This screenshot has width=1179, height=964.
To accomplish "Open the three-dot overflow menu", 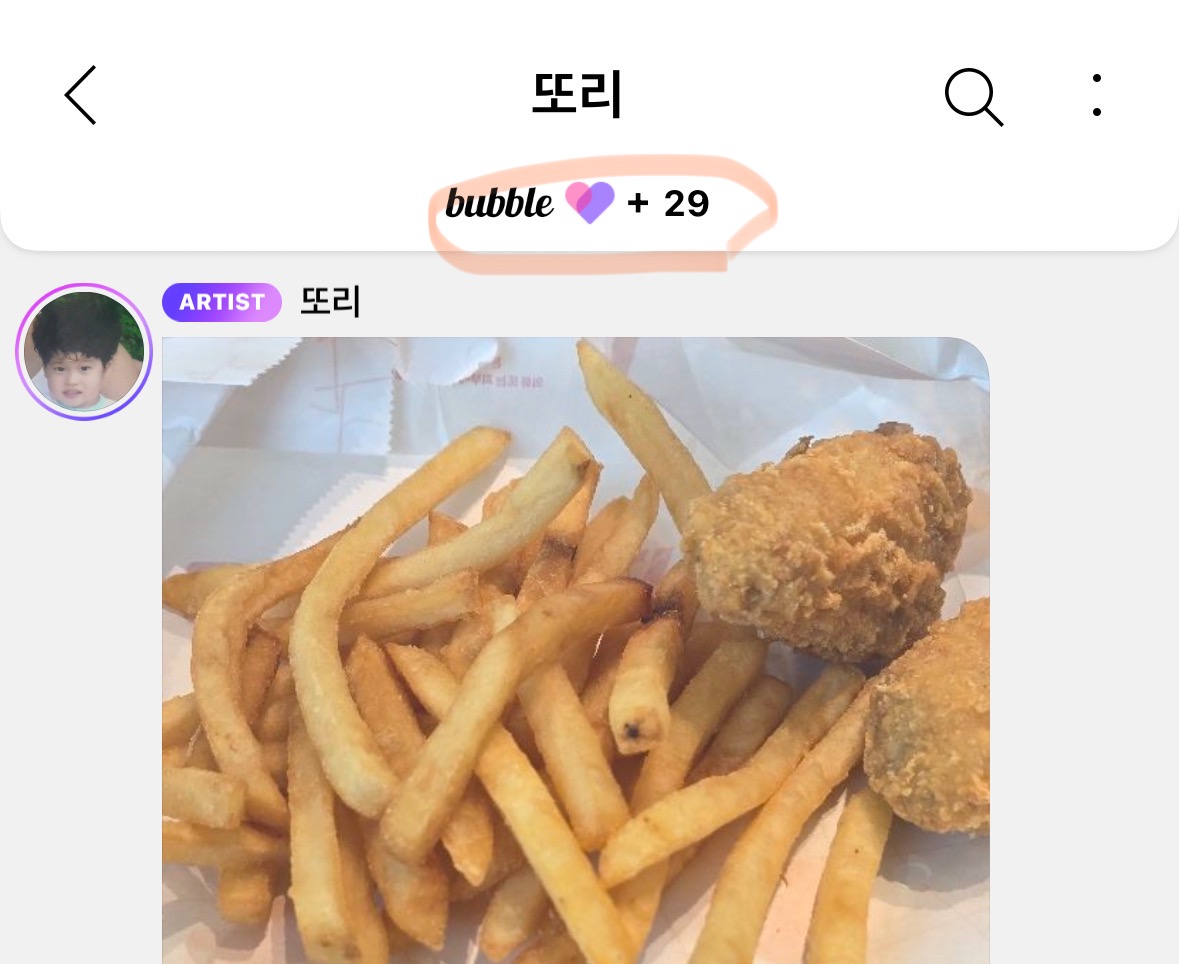I will tap(1097, 95).
